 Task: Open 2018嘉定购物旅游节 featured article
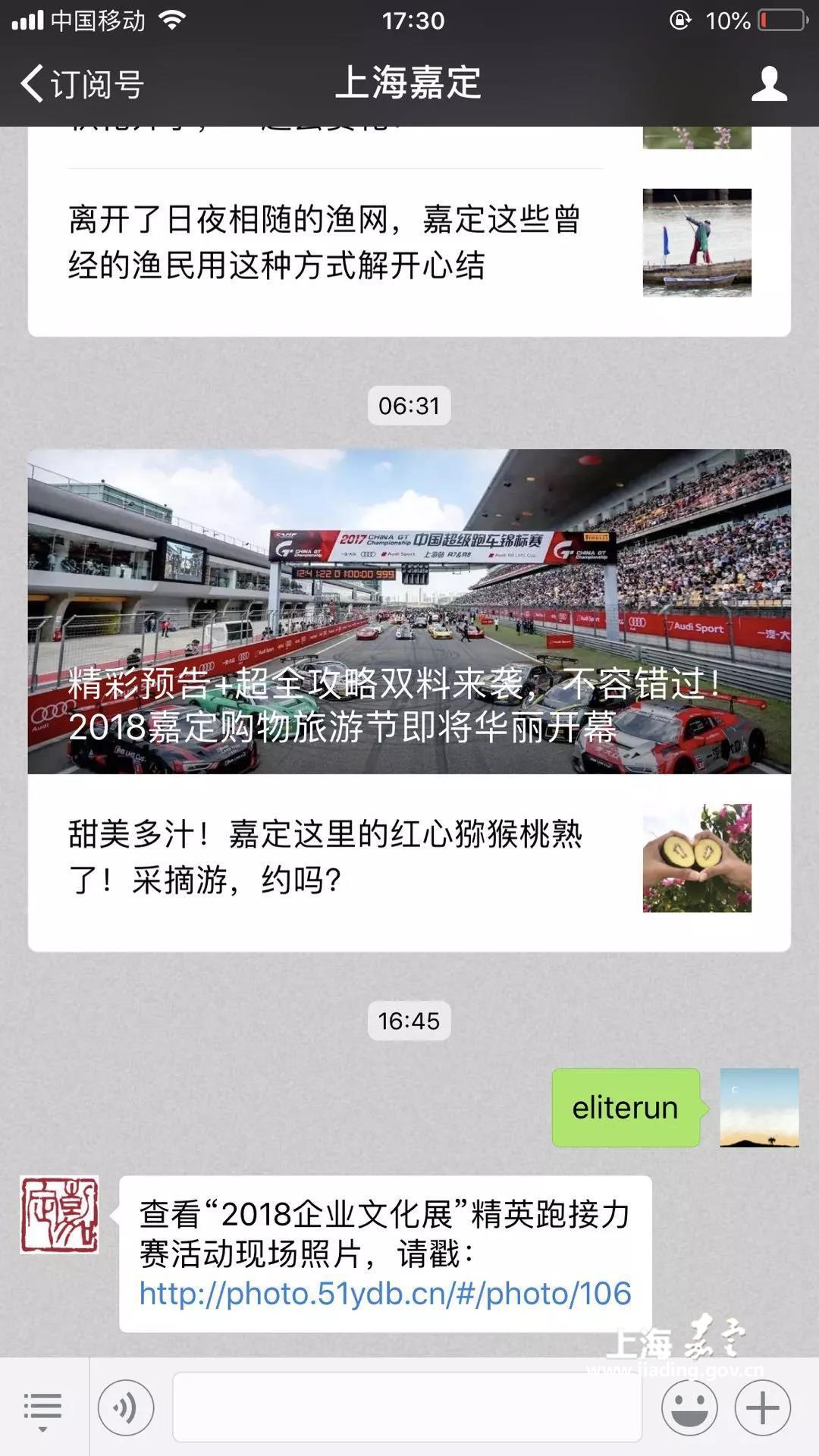[409, 611]
